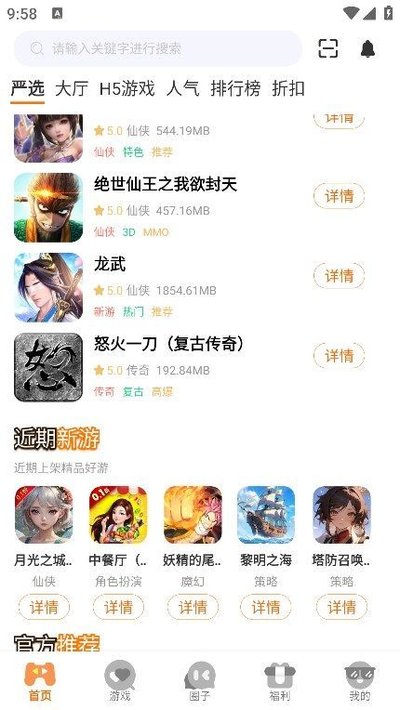Open the 排行榜 tab

235,89
